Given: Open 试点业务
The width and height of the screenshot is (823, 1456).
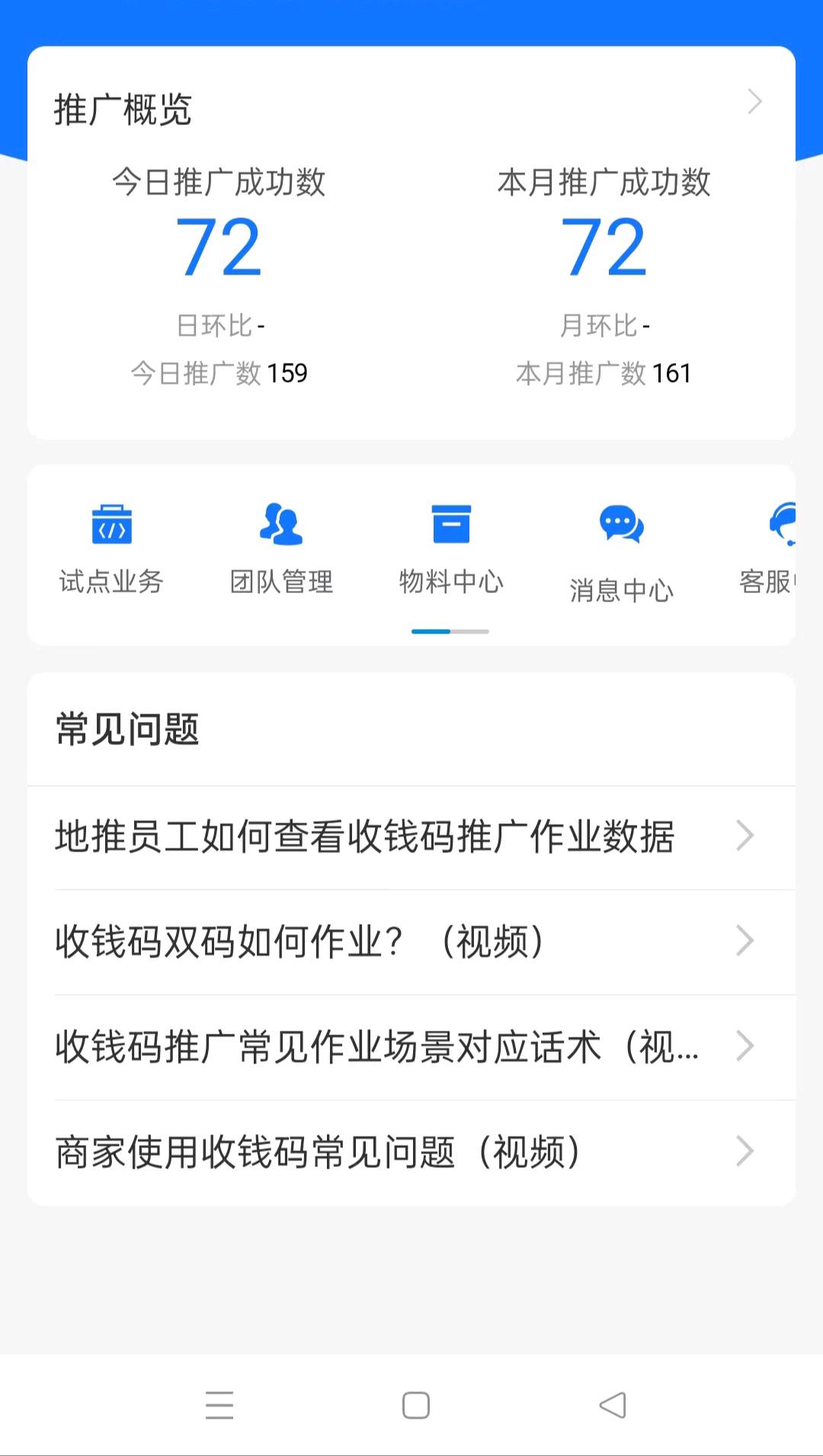Looking at the screenshot, I should [111, 547].
